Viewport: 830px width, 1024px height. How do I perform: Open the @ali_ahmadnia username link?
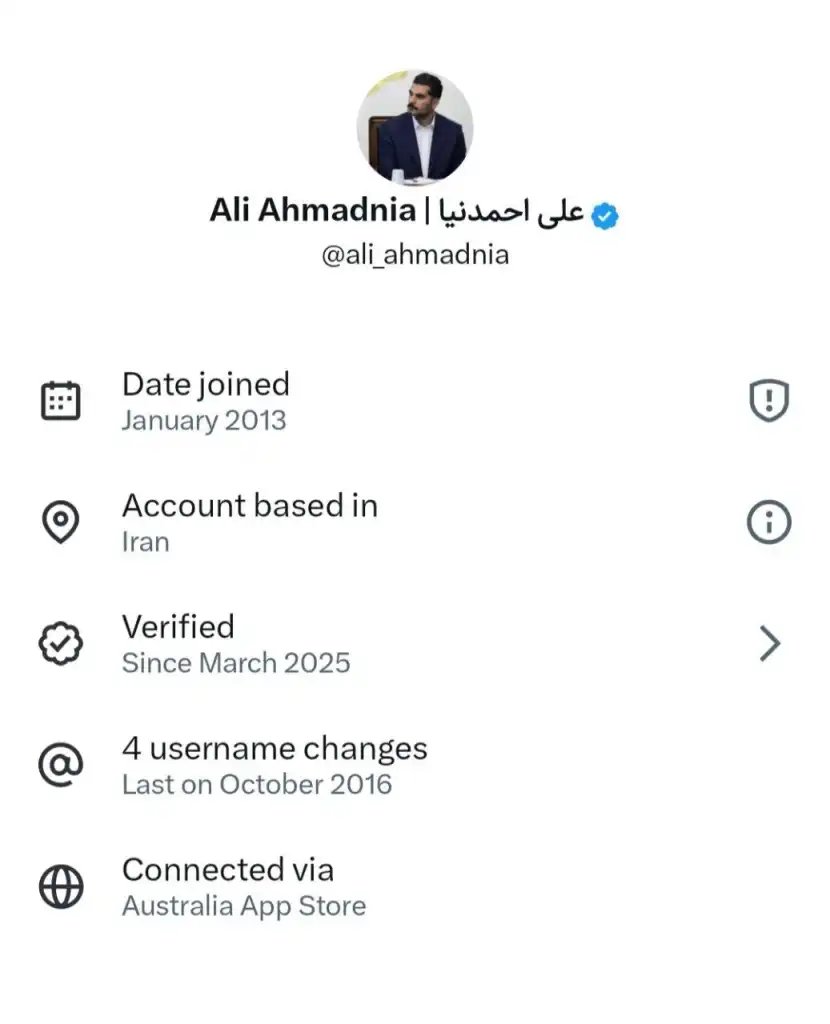pyautogui.click(x=414, y=255)
